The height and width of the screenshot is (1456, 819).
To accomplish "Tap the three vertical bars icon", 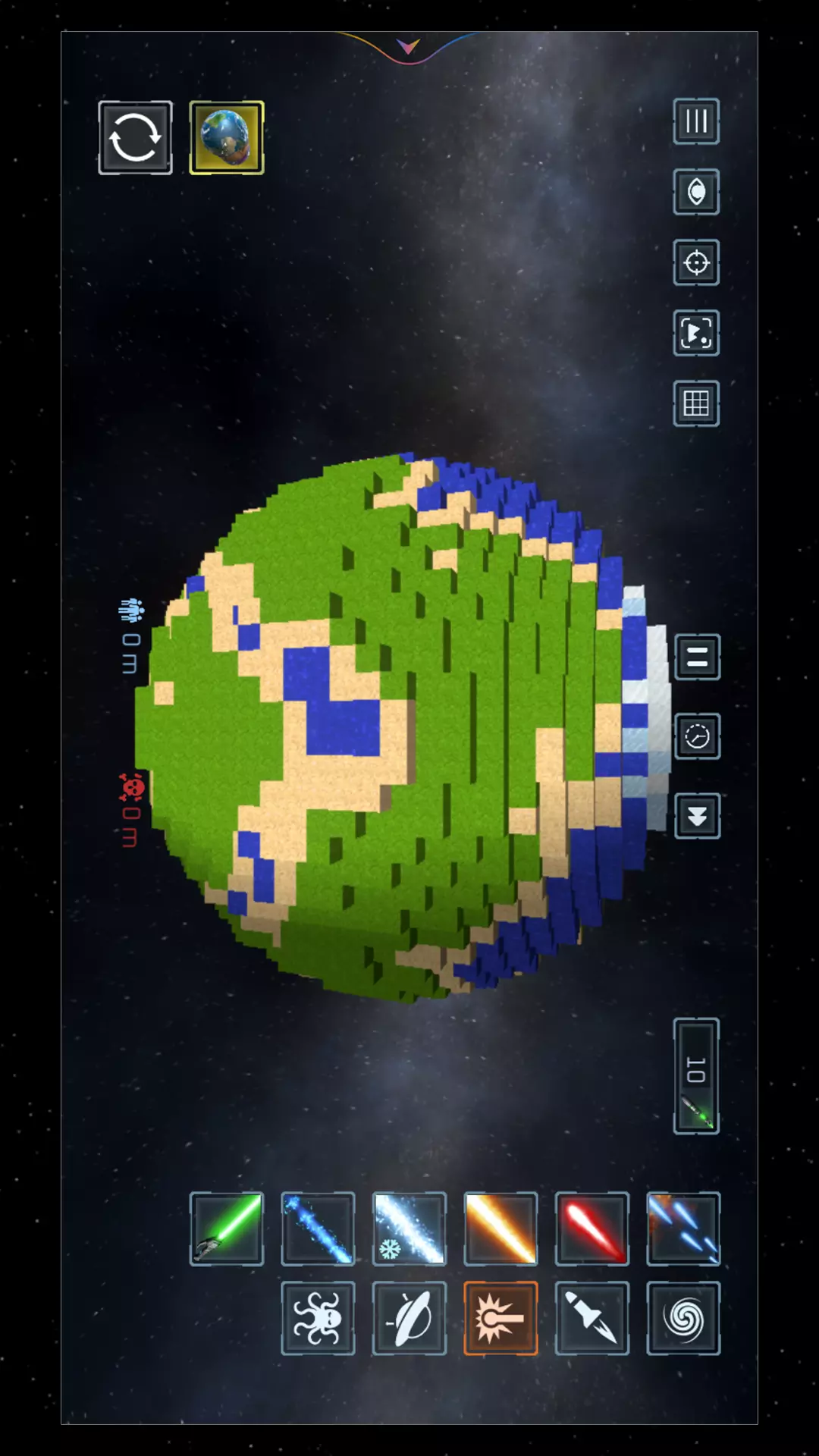I will [696, 121].
